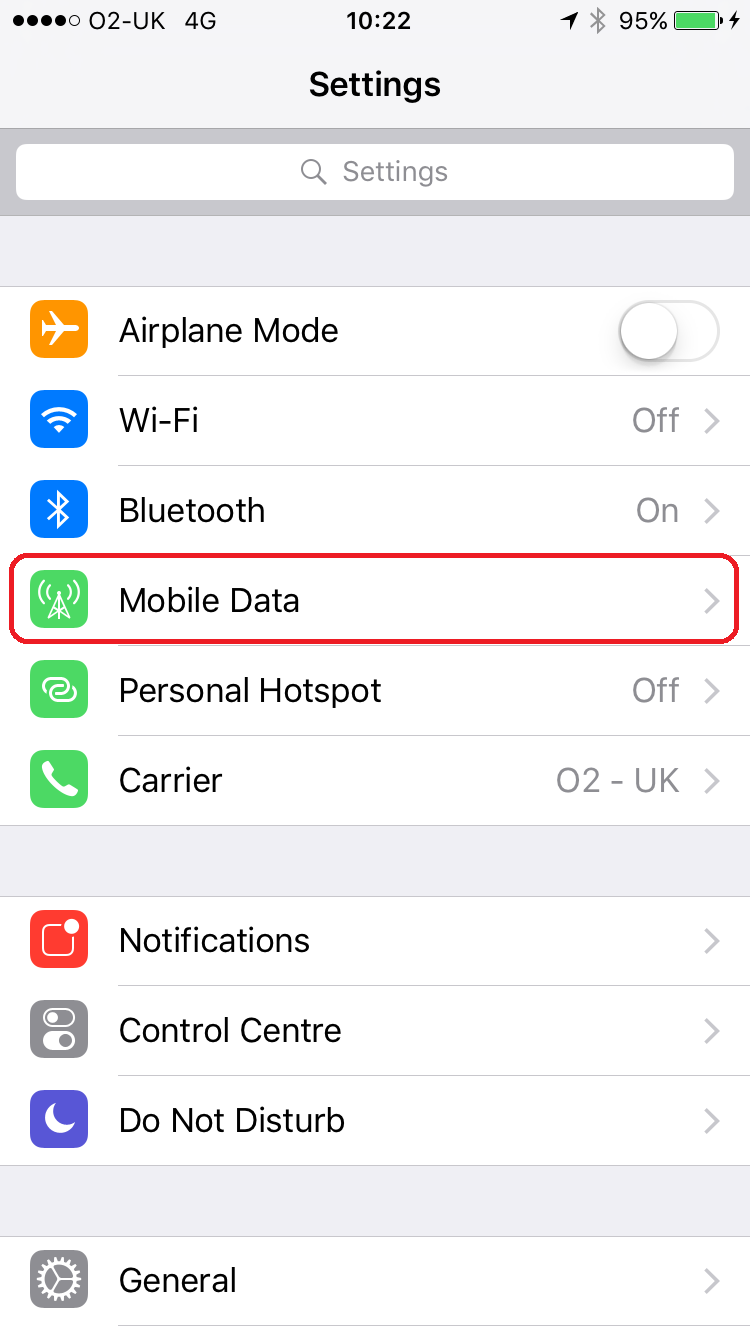Open Carrier settings
Viewport: 750px width, 1334px height.
coord(375,781)
